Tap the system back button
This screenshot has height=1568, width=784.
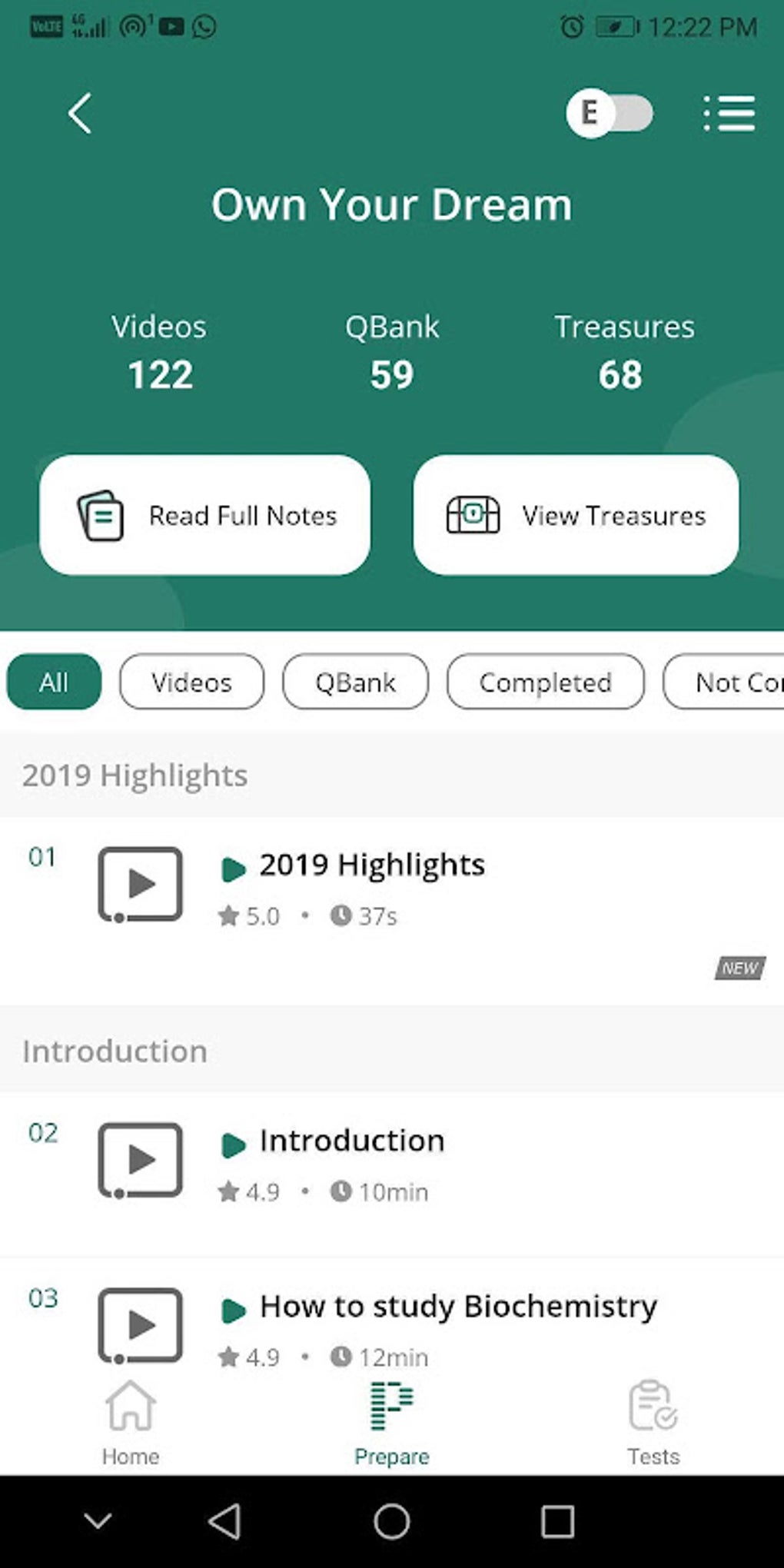click(225, 1521)
